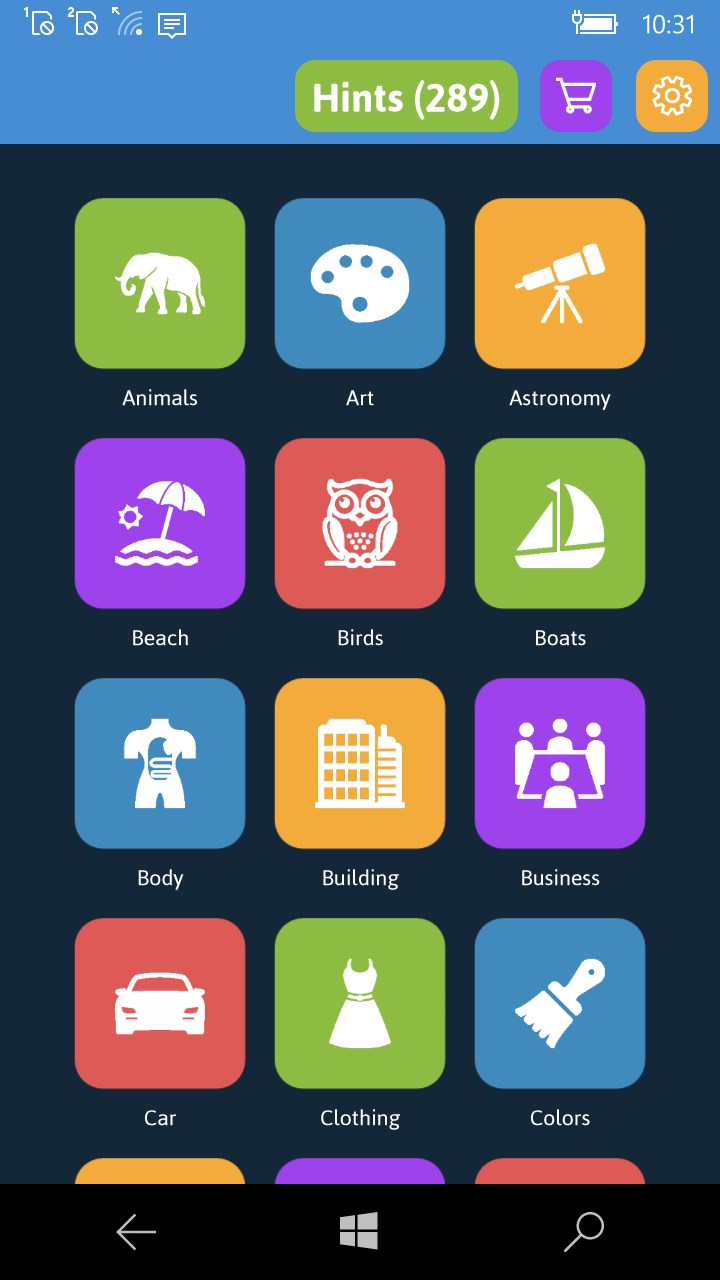Choose the Astronomy category
The image size is (720, 1280).
pos(560,283)
